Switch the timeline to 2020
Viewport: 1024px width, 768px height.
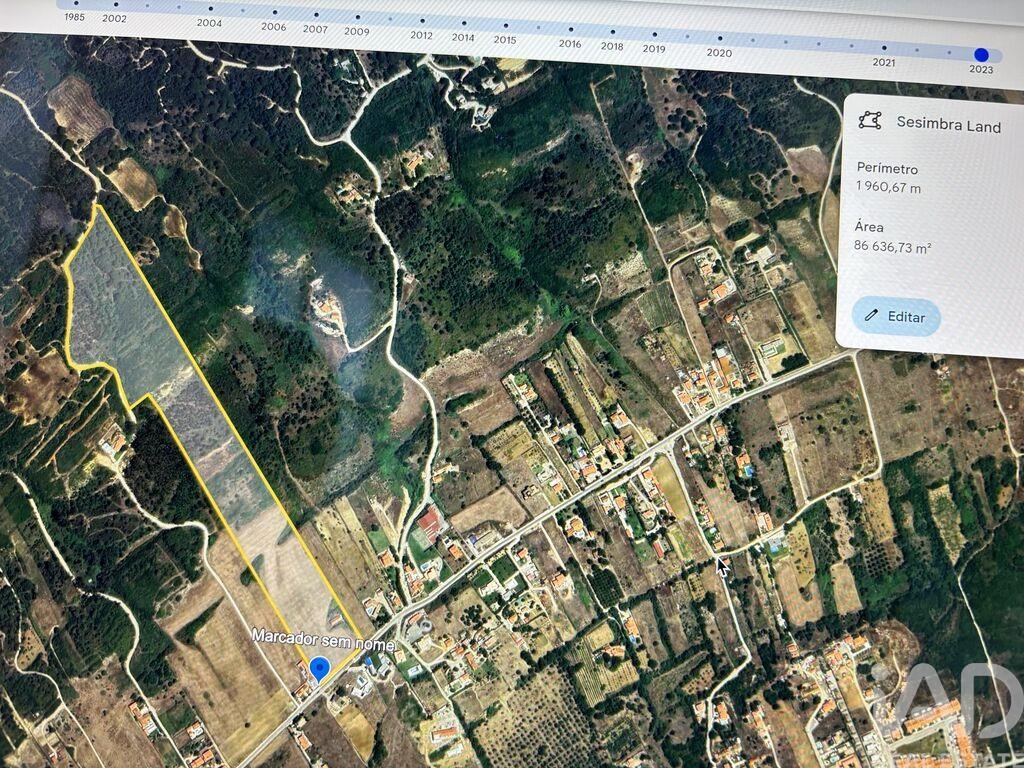point(719,39)
